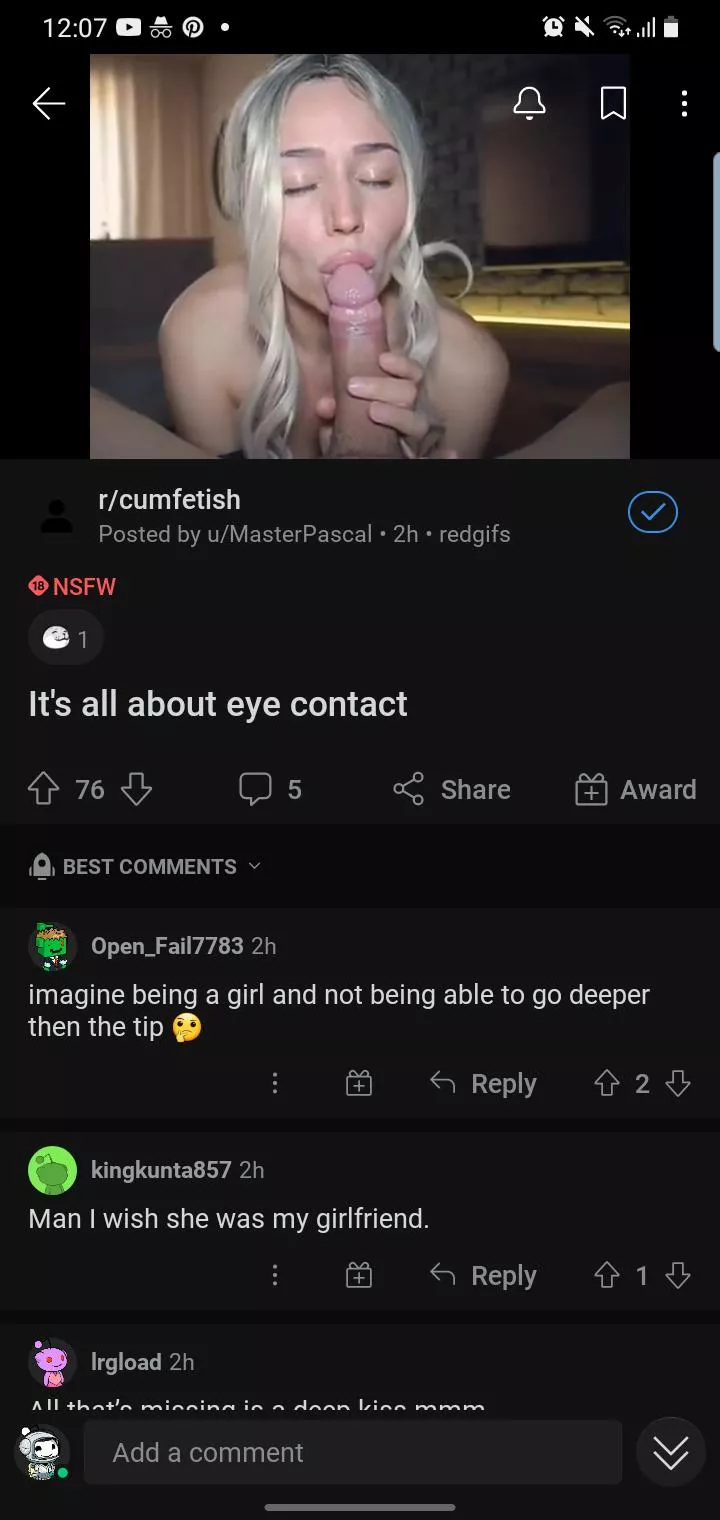This screenshot has height=1520, width=720.
Task: Tap the Add a comment field
Action: (351, 1452)
